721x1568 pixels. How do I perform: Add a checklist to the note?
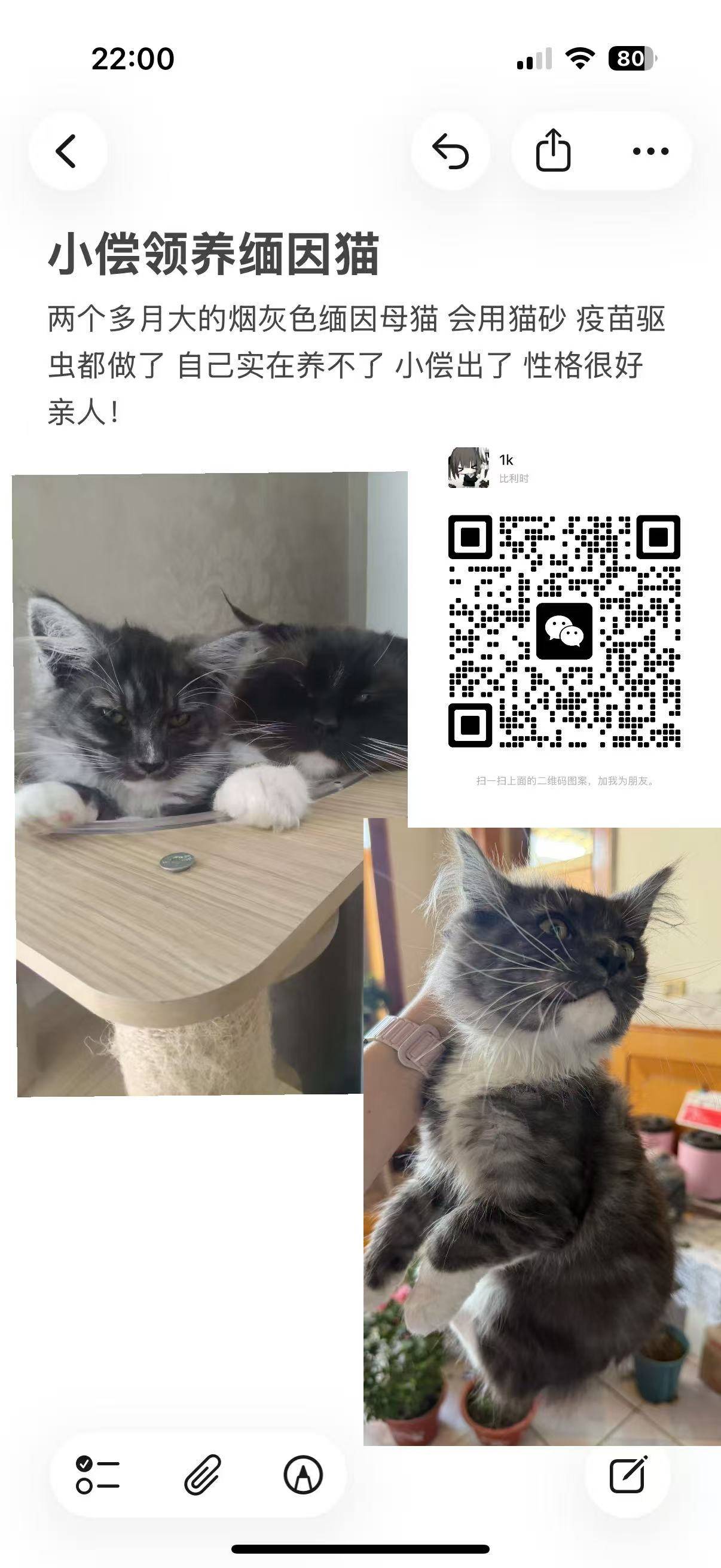[97, 1475]
